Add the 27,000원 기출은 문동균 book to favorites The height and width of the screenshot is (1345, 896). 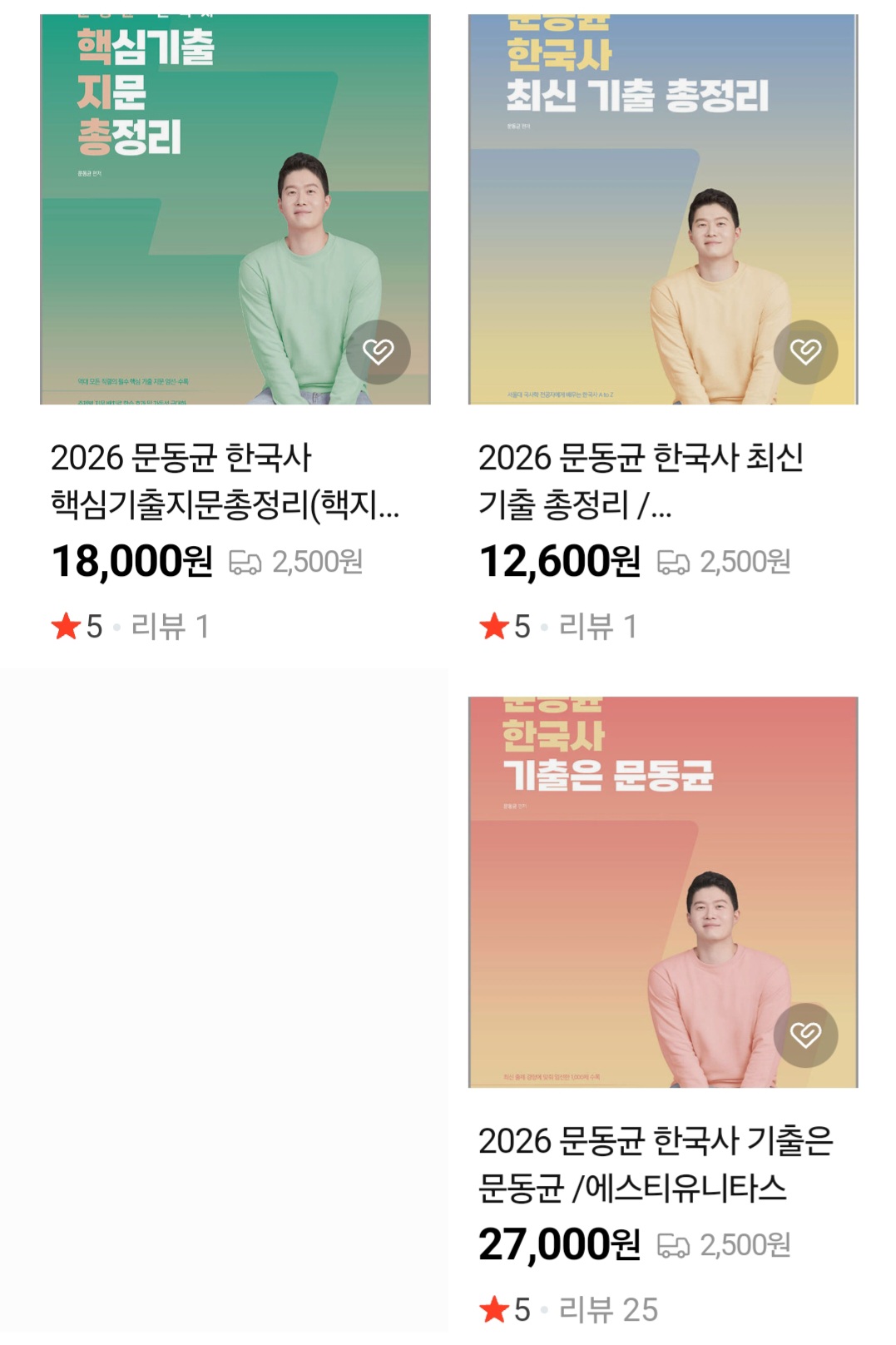(x=805, y=1035)
